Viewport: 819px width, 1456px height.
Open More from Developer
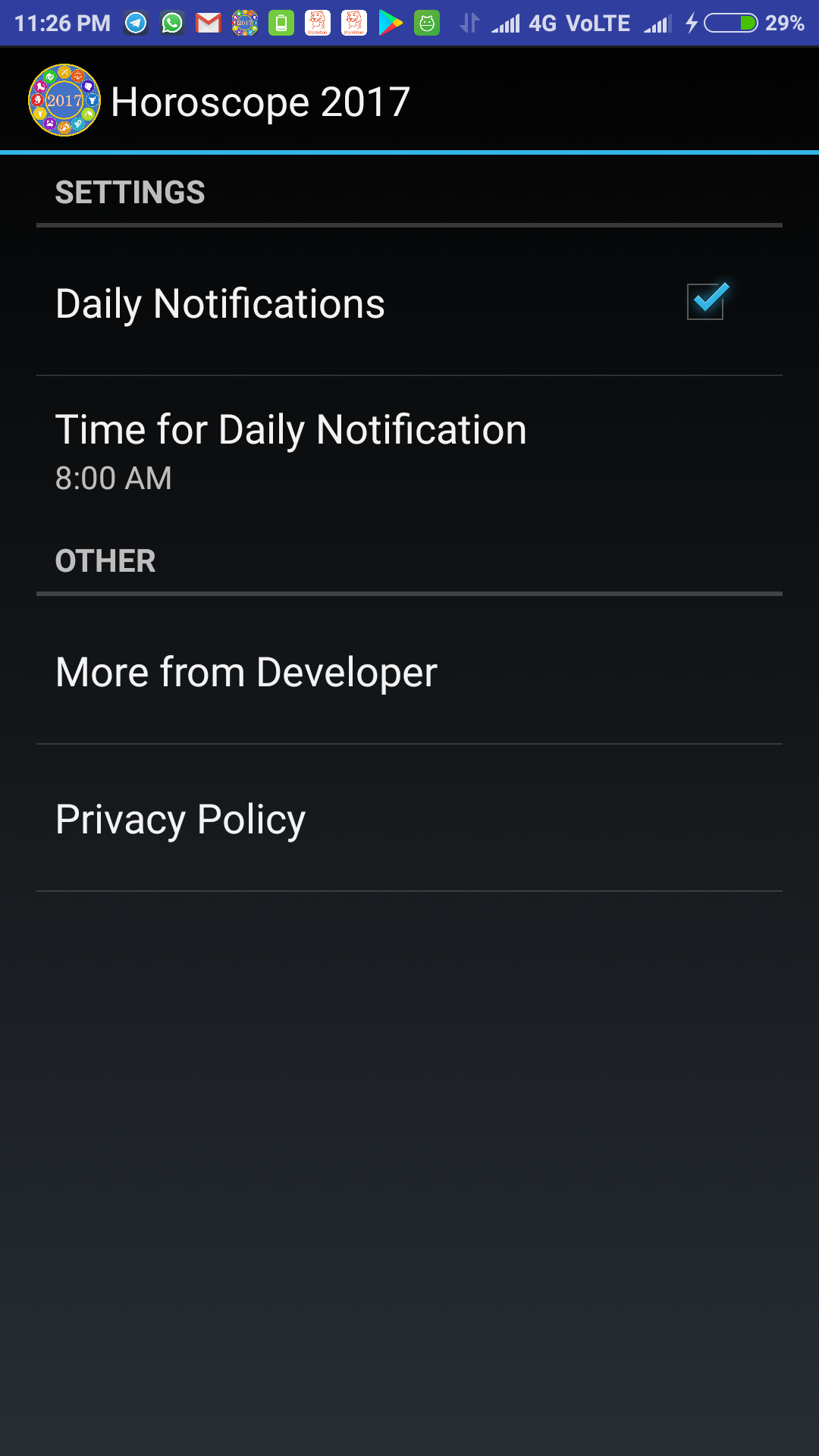pyautogui.click(x=409, y=672)
